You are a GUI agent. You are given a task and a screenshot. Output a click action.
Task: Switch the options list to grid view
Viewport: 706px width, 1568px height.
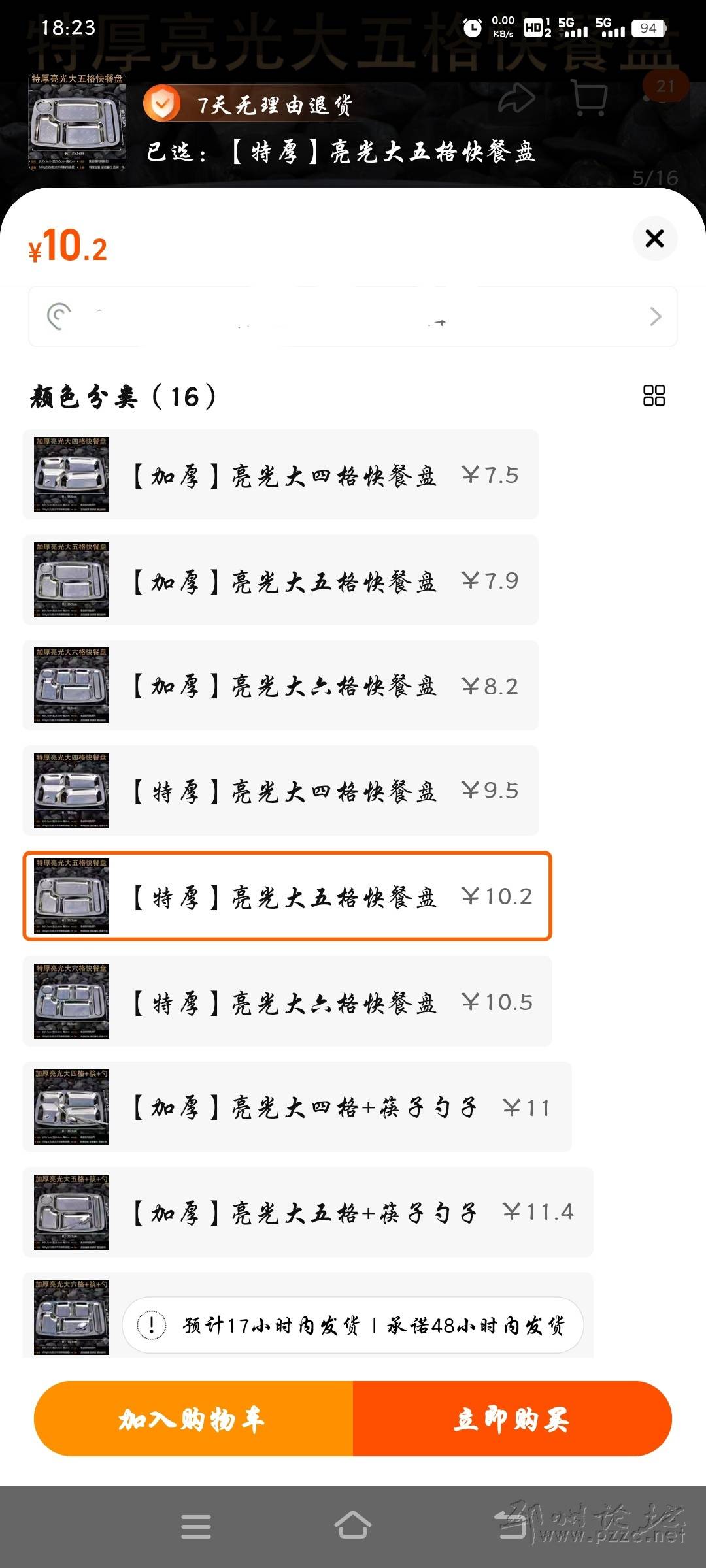[654, 396]
